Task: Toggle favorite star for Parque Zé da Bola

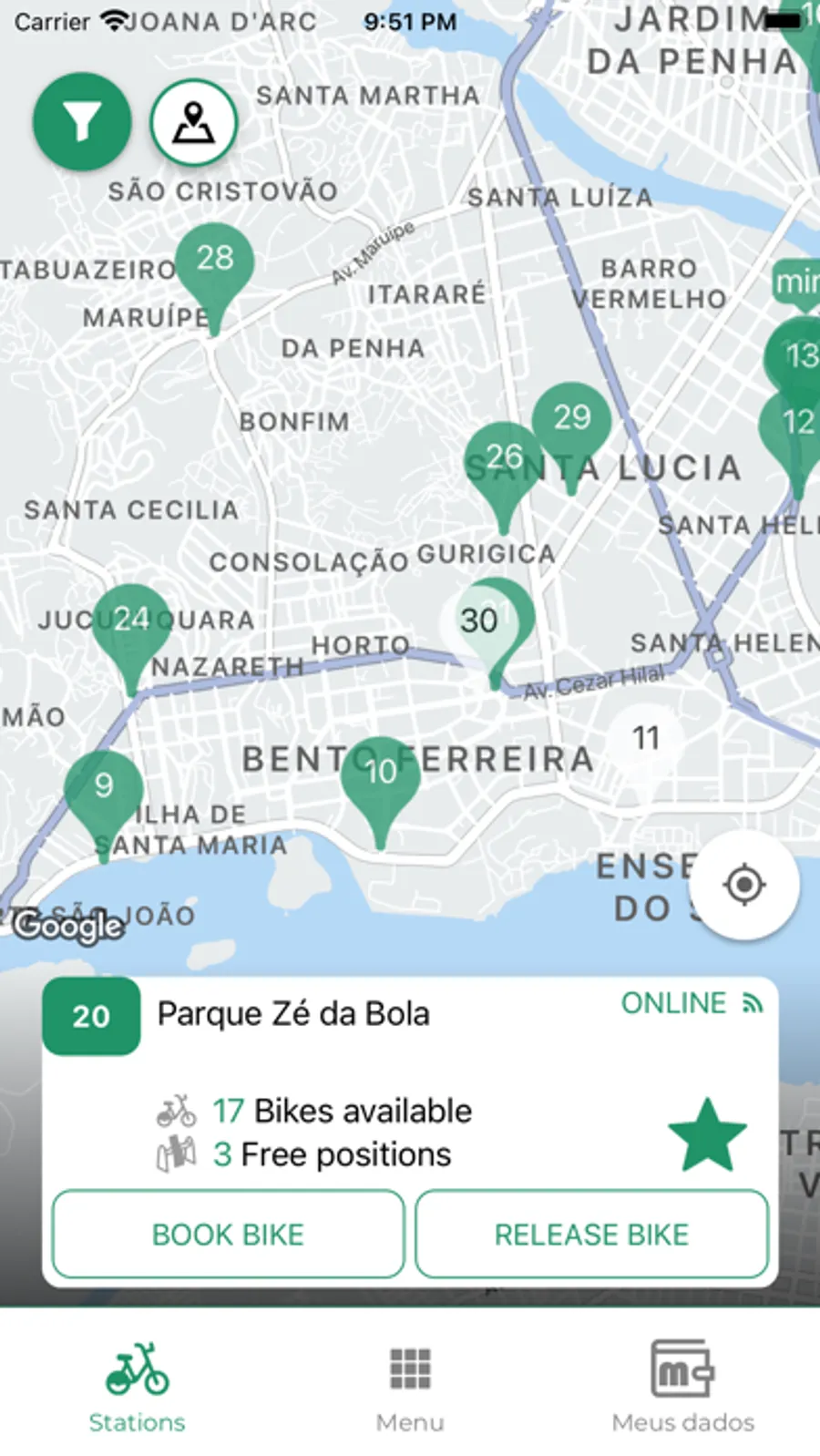Action: (707, 1134)
